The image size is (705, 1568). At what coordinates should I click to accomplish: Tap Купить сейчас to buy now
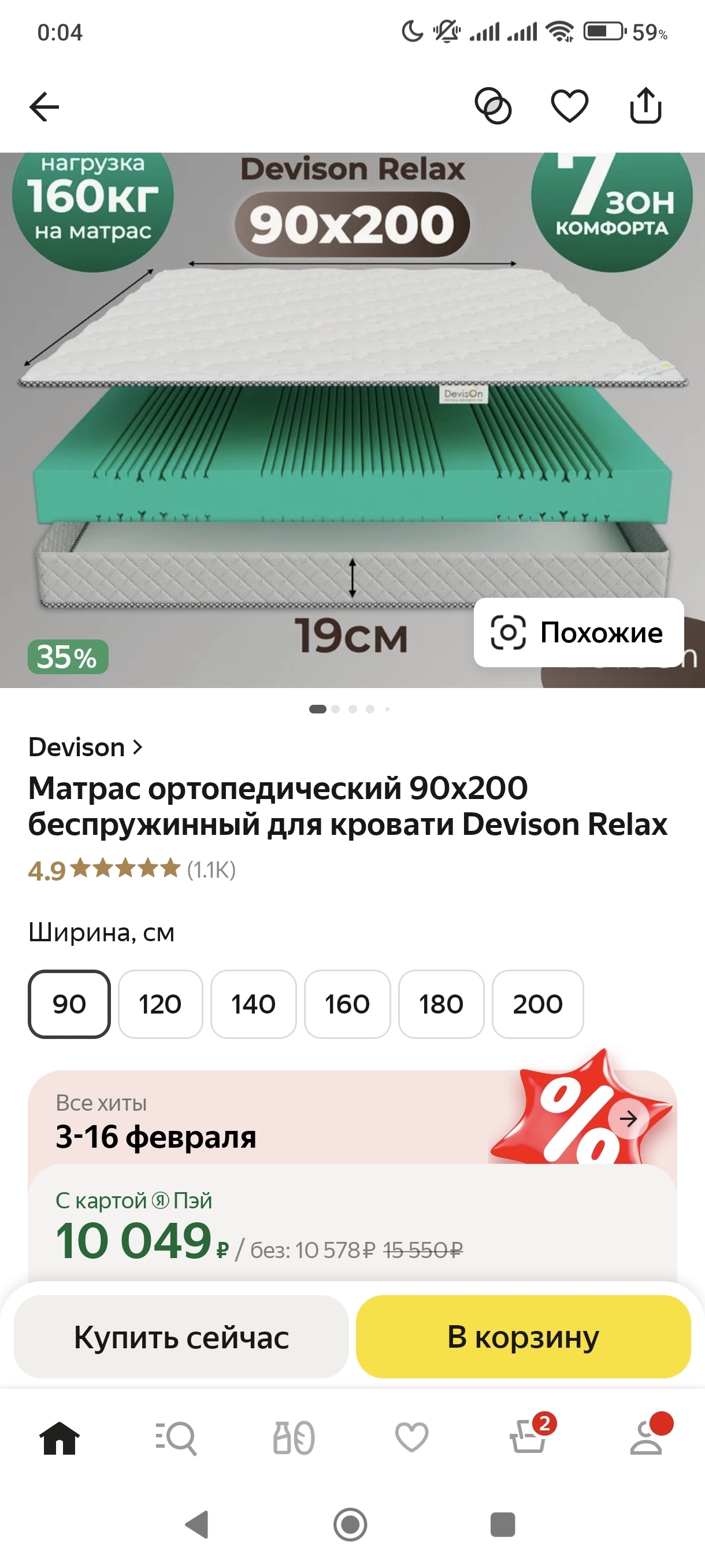pyautogui.click(x=181, y=1337)
